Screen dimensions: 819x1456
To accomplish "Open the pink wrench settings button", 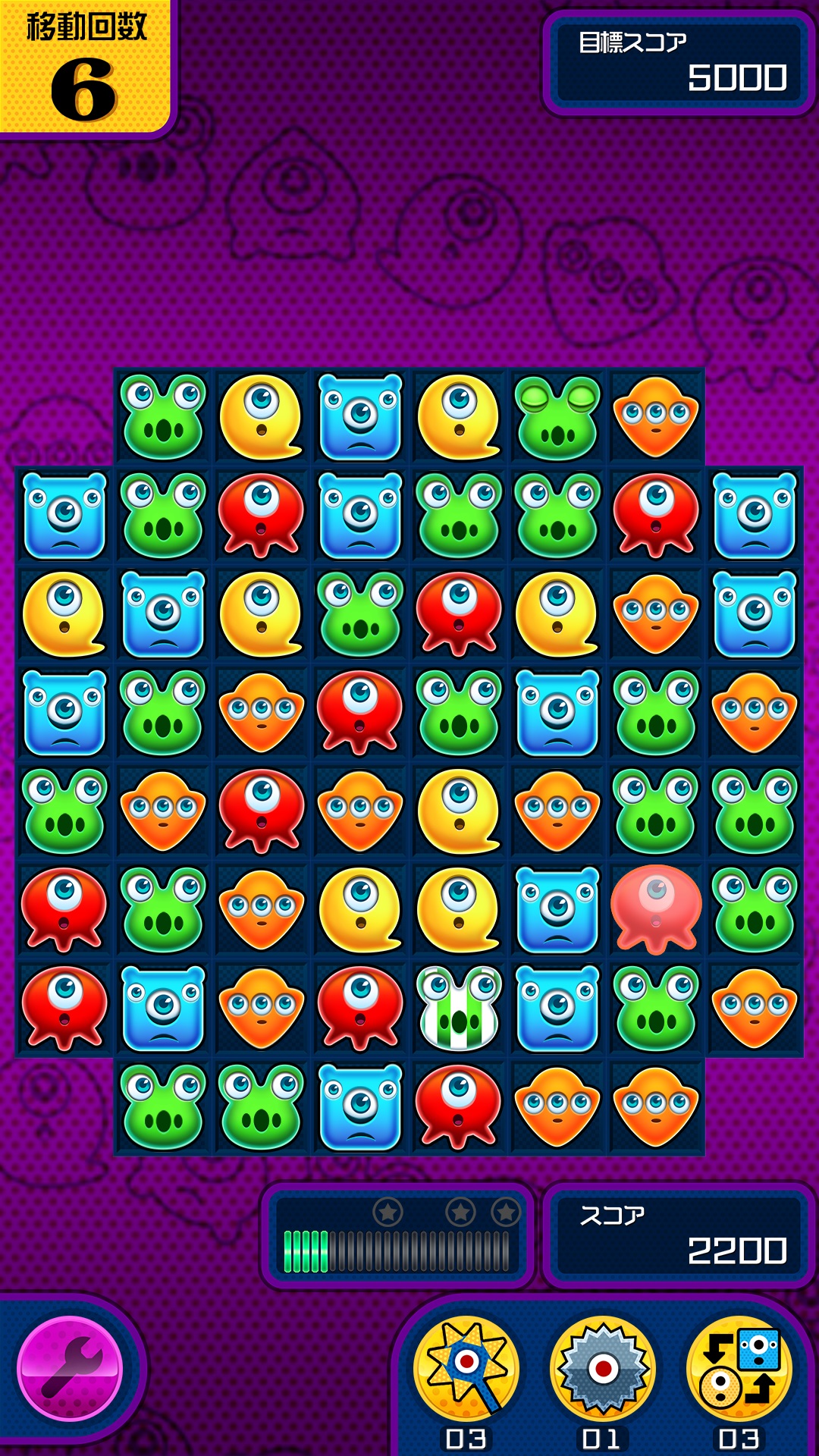I will click(70, 1369).
